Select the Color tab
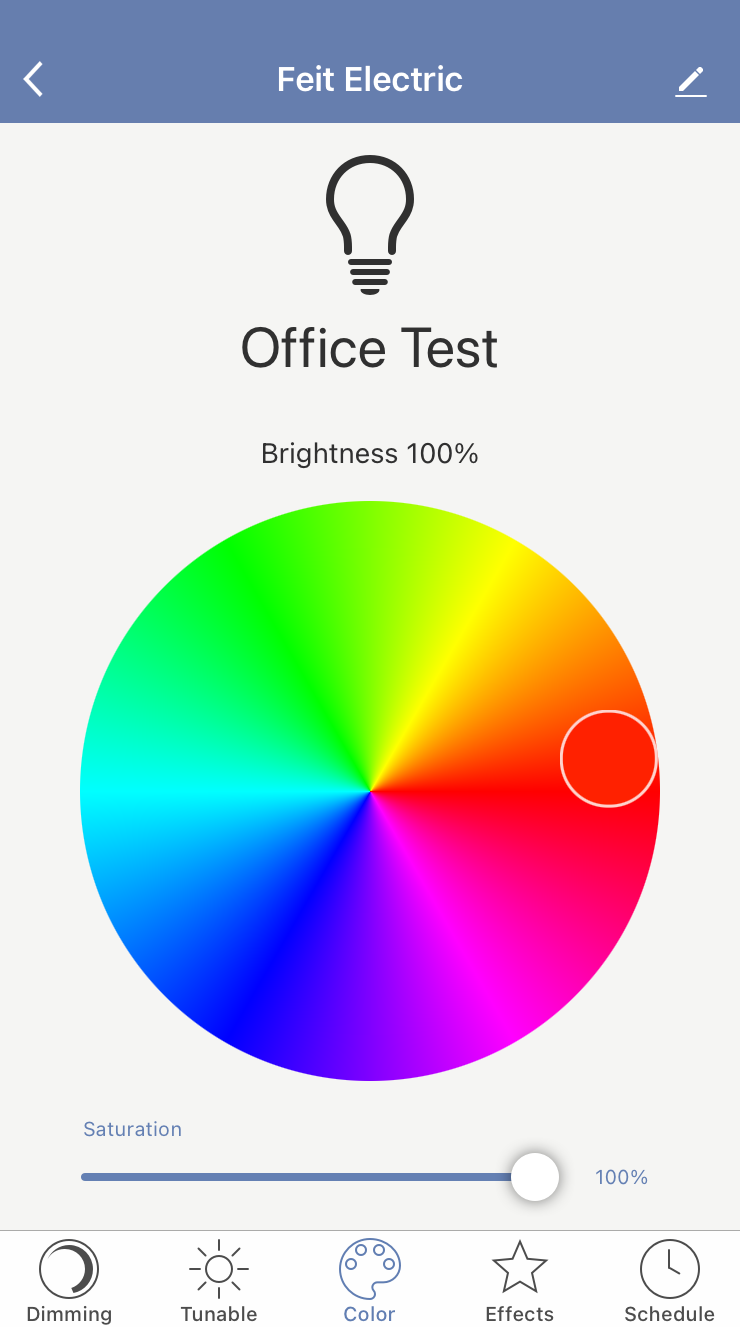This screenshot has height=1327, width=740. pos(369,1282)
